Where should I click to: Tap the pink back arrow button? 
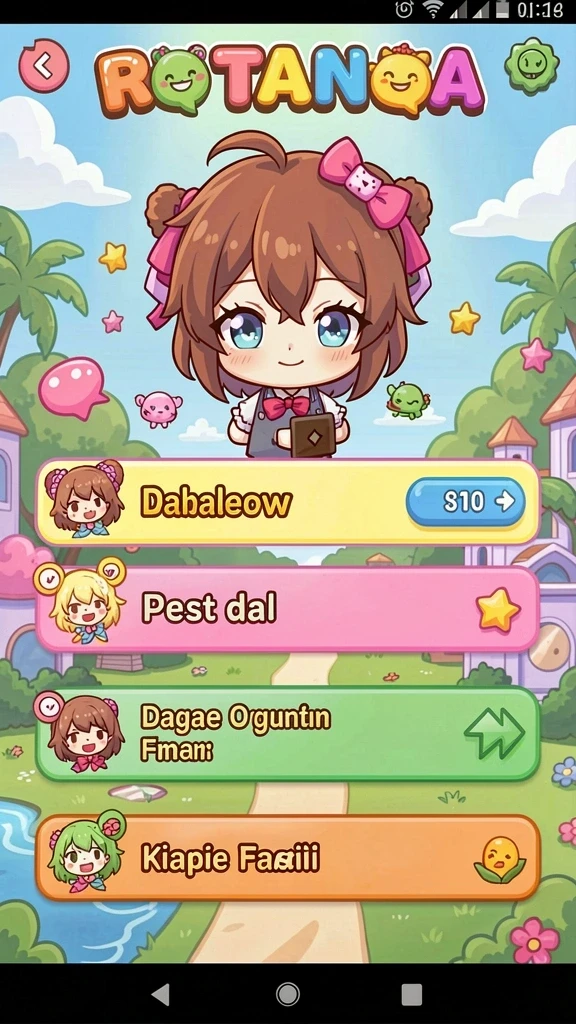coord(44,65)
